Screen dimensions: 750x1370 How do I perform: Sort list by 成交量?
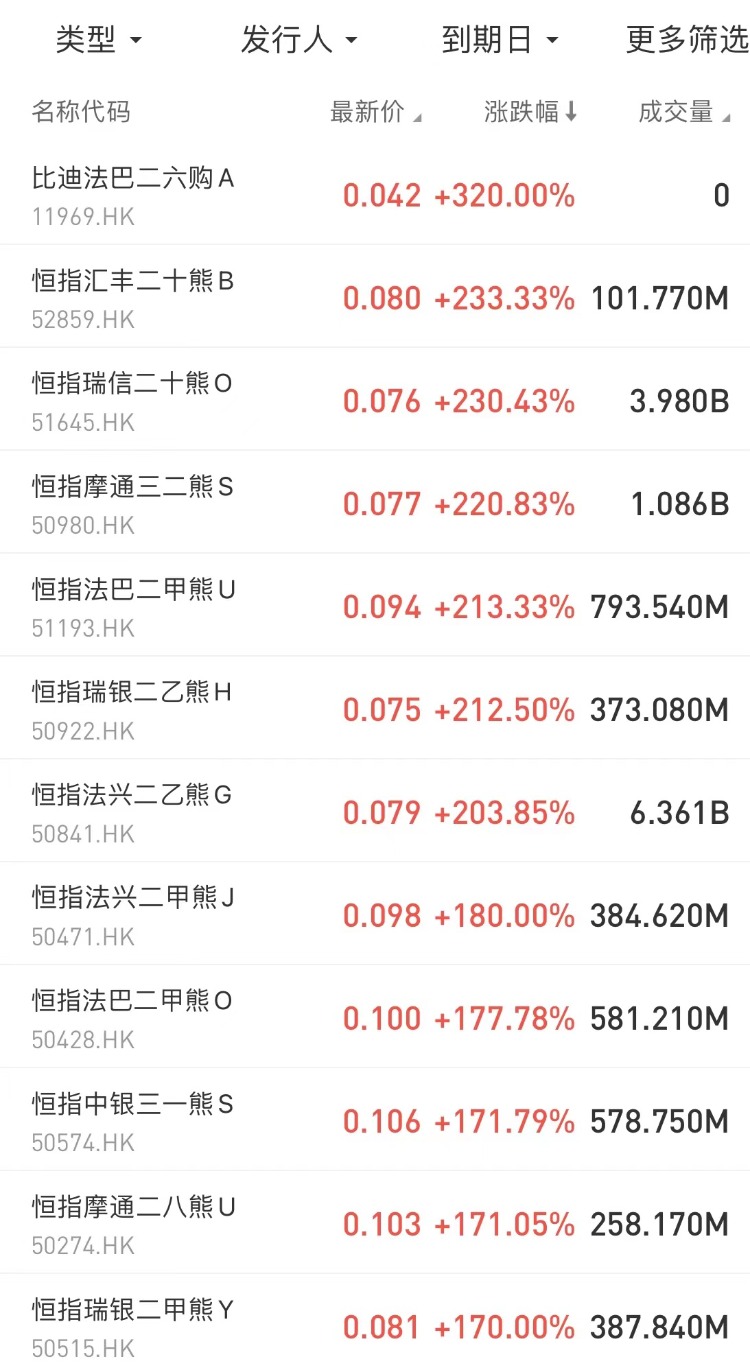click(684, 112)
